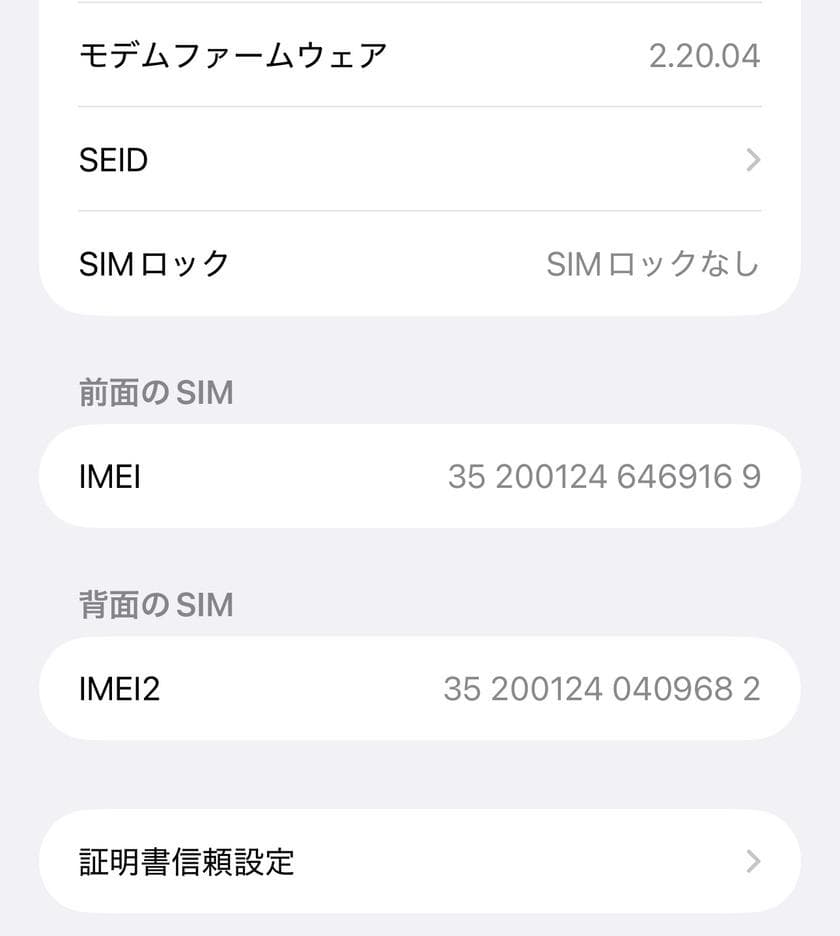Tap the IMEI2 label text
Image resolution: width=840 pixels, height=936 pixels.
(x=119, y=688)
